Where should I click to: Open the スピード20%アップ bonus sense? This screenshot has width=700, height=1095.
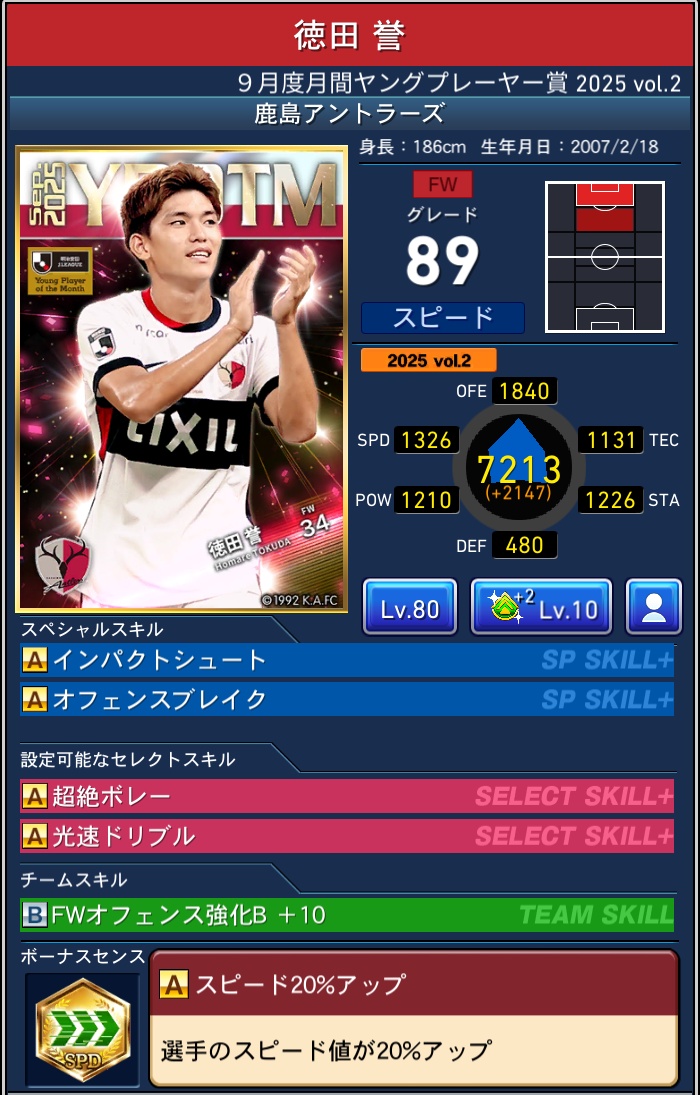tap(413, 1016)
